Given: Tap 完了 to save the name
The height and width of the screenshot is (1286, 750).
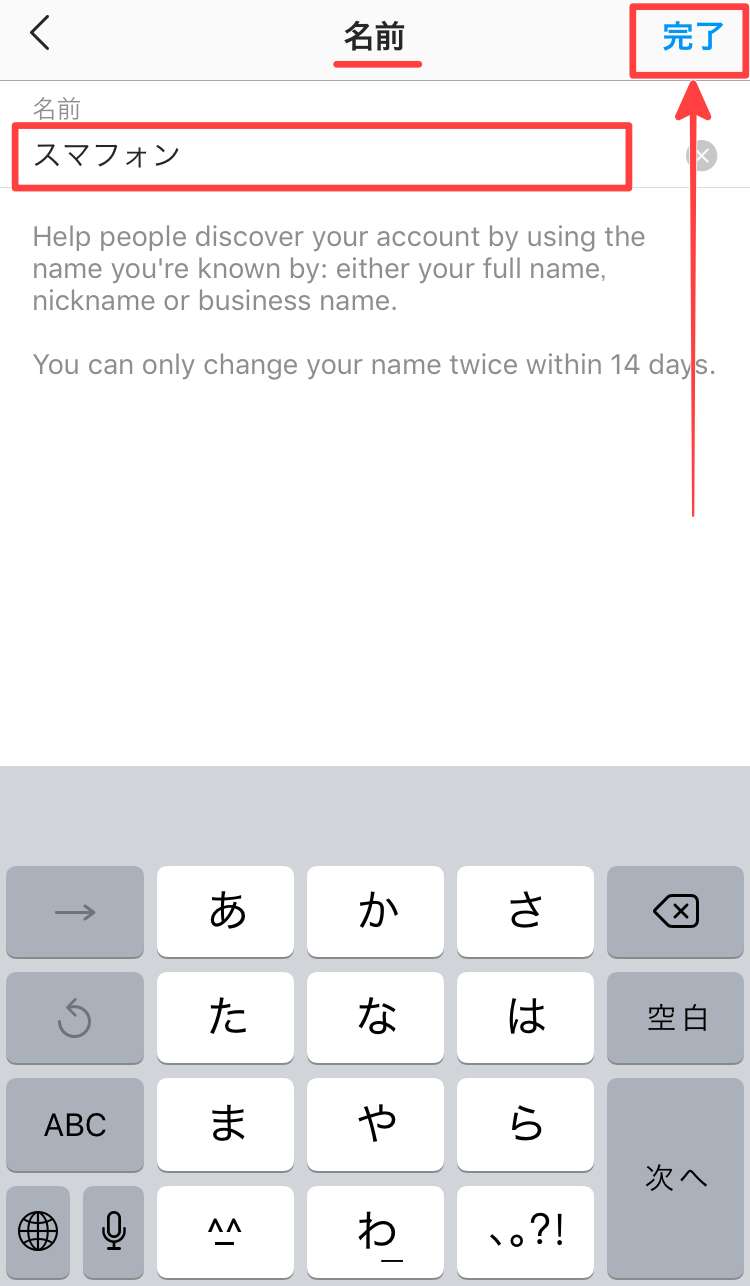Looking at the screenshot, I should pos(691,38).
